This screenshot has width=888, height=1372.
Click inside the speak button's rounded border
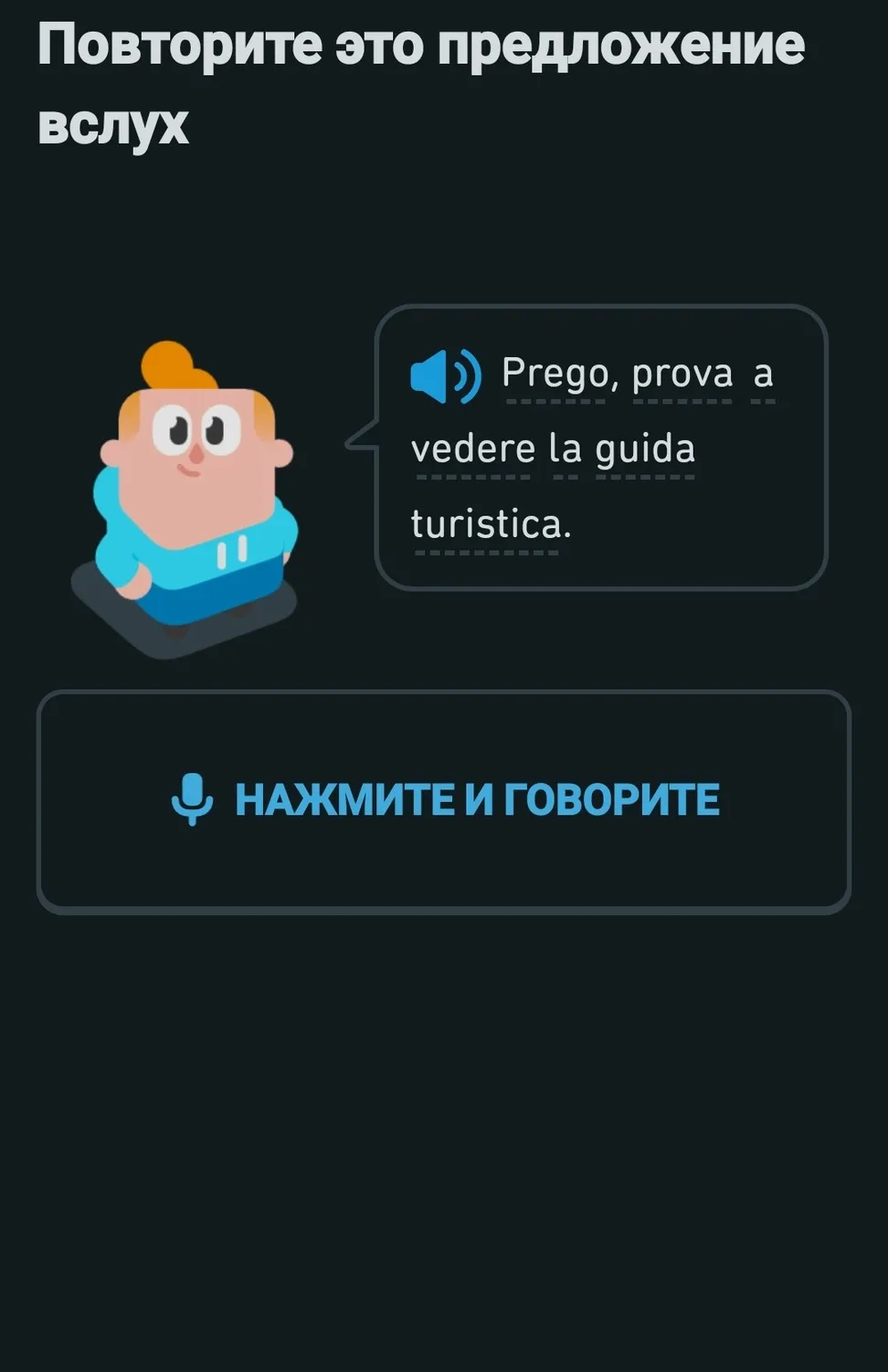coord(444,798)
